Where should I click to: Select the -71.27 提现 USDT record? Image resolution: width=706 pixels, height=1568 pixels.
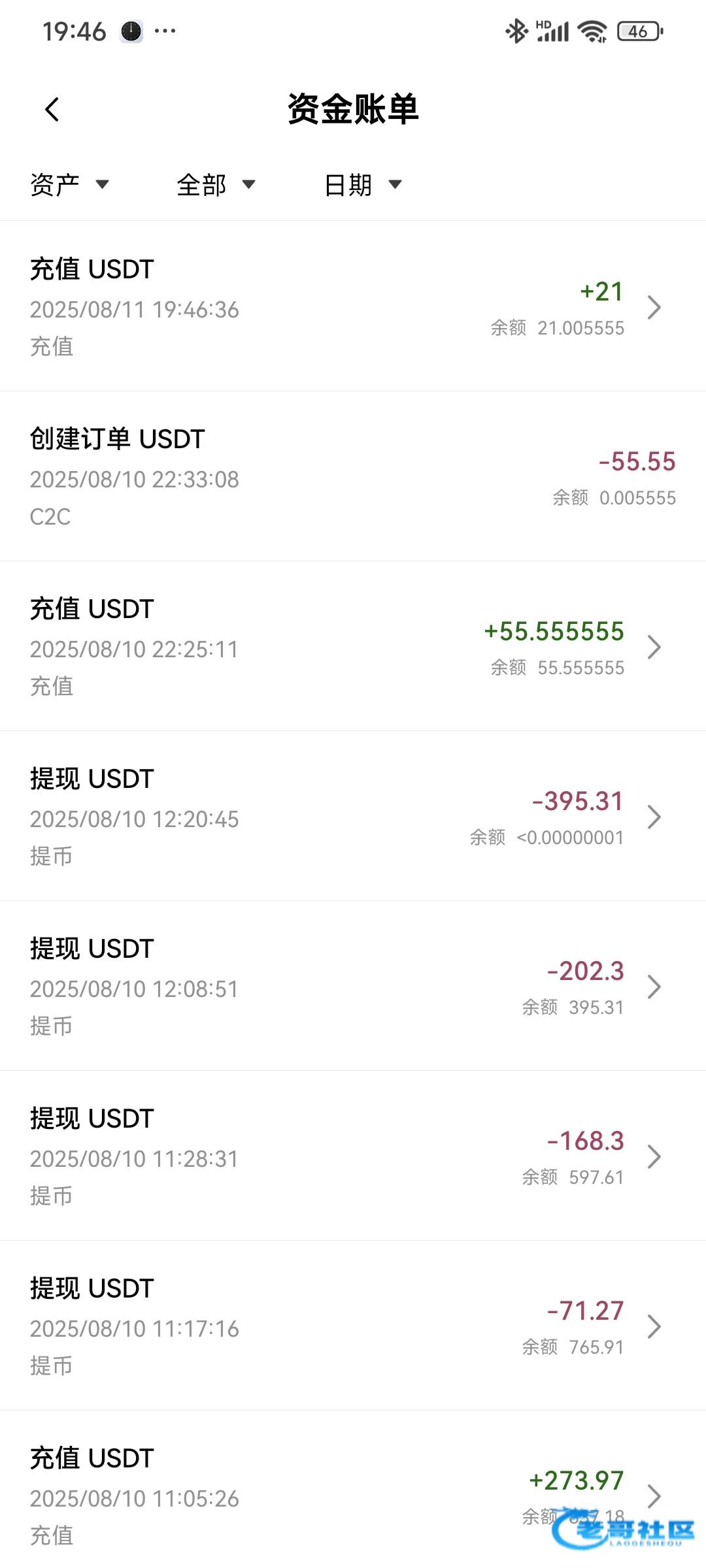(353, 1326)
